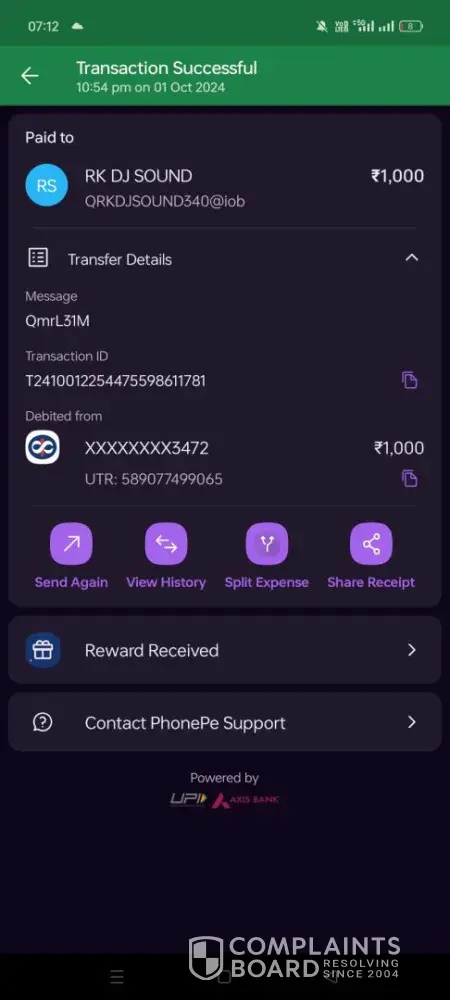Copy the Transaction ID
Screen dimensions: 450x1000
click(x=409, y=381)
